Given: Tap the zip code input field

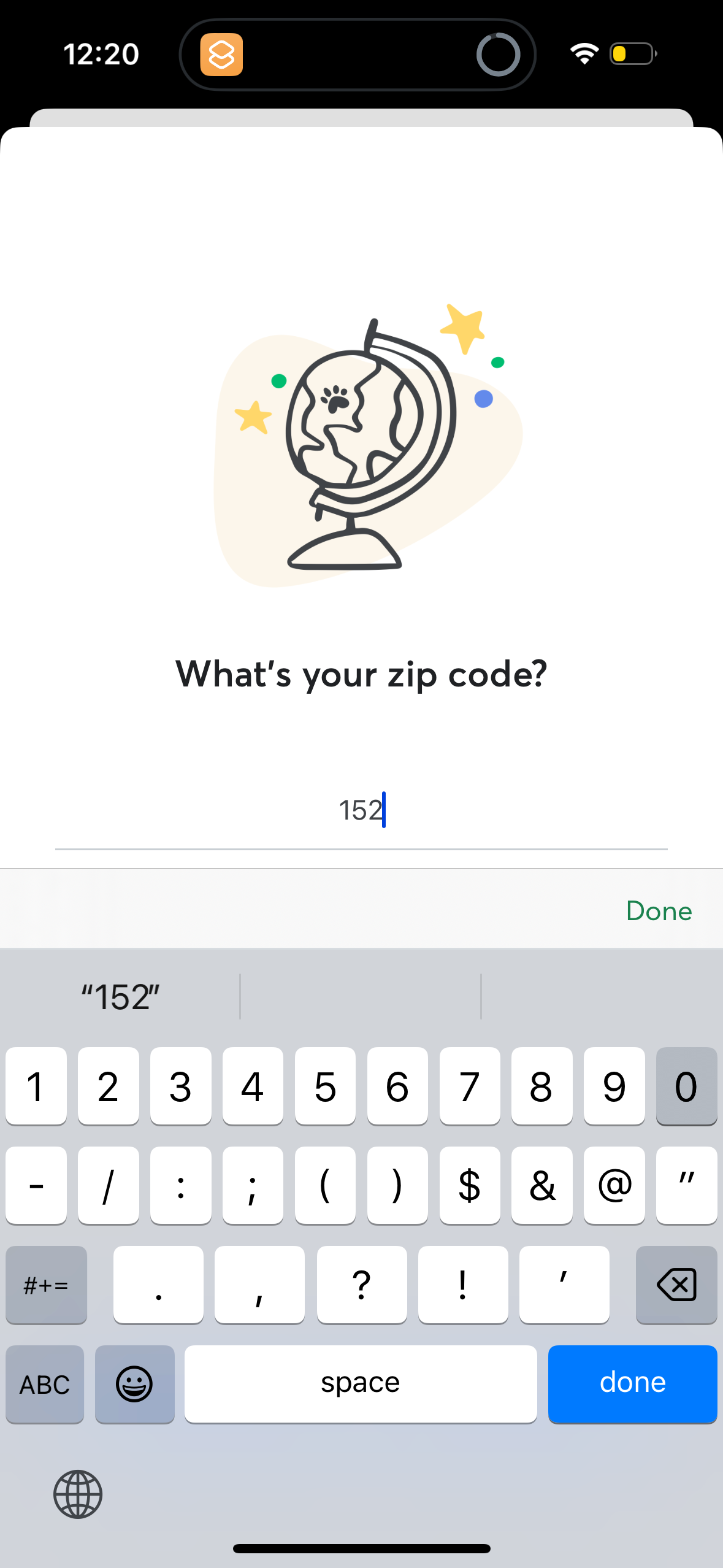Looking at the screenshot, I should [362, 810].
